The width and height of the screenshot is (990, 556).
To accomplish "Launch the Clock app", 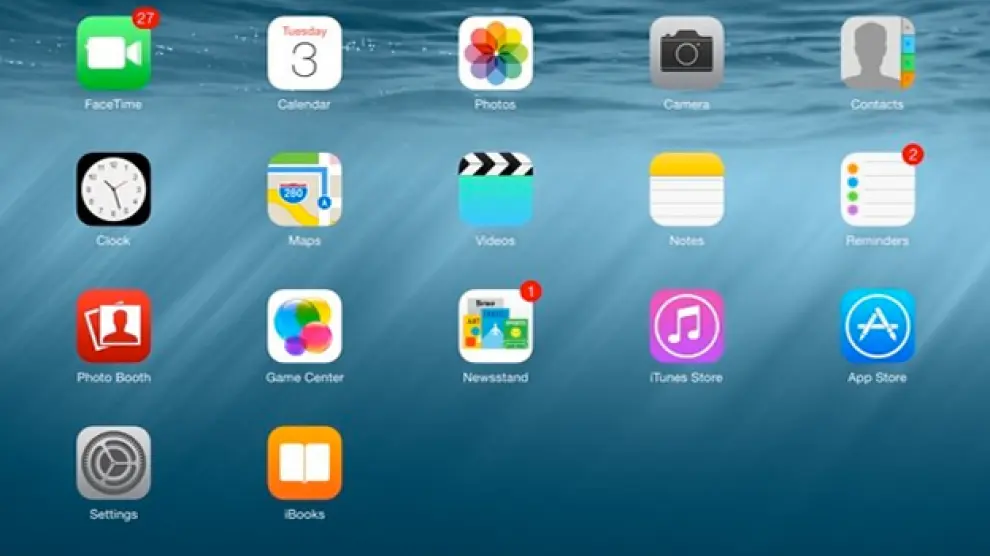I will pyautogui.click(x=114, y=190).
